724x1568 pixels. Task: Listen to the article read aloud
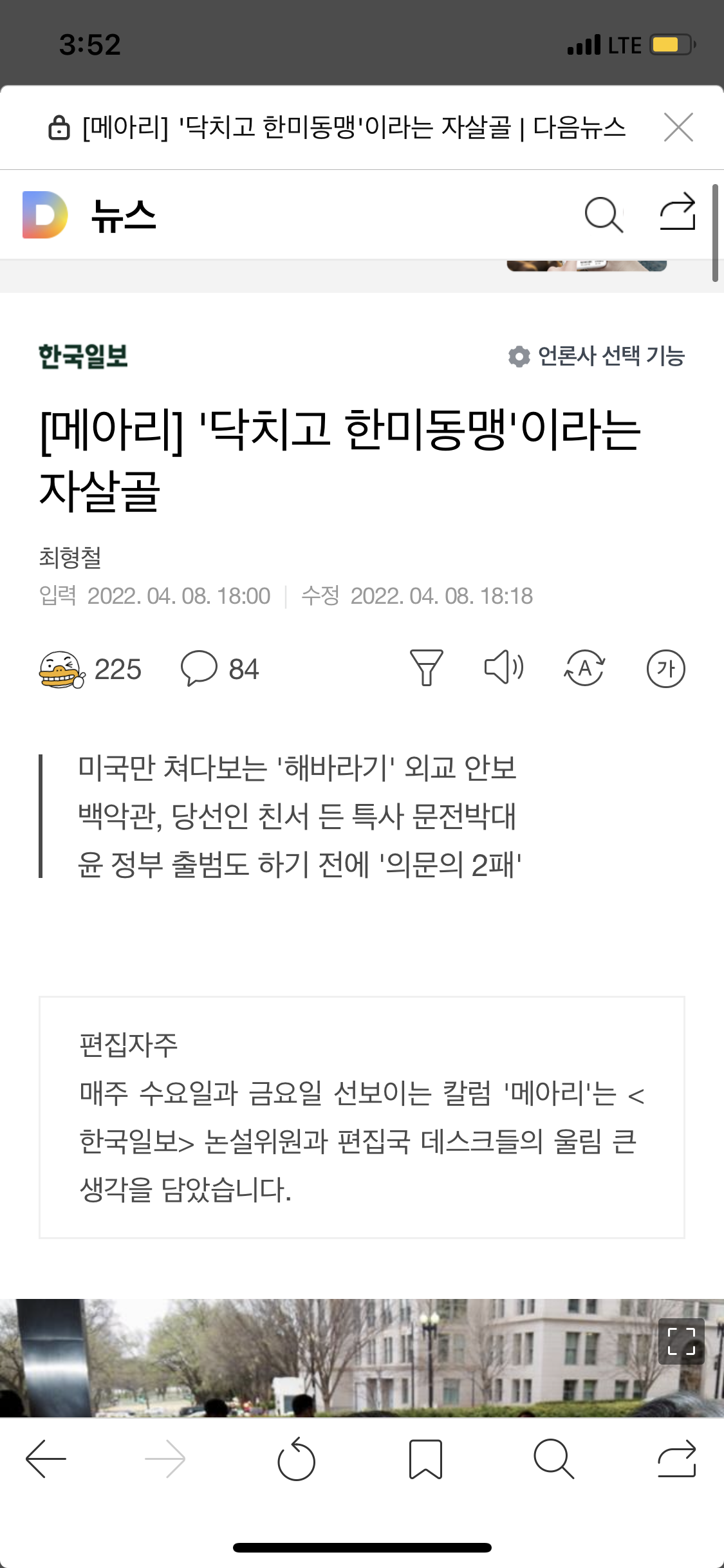pos(504,667)
